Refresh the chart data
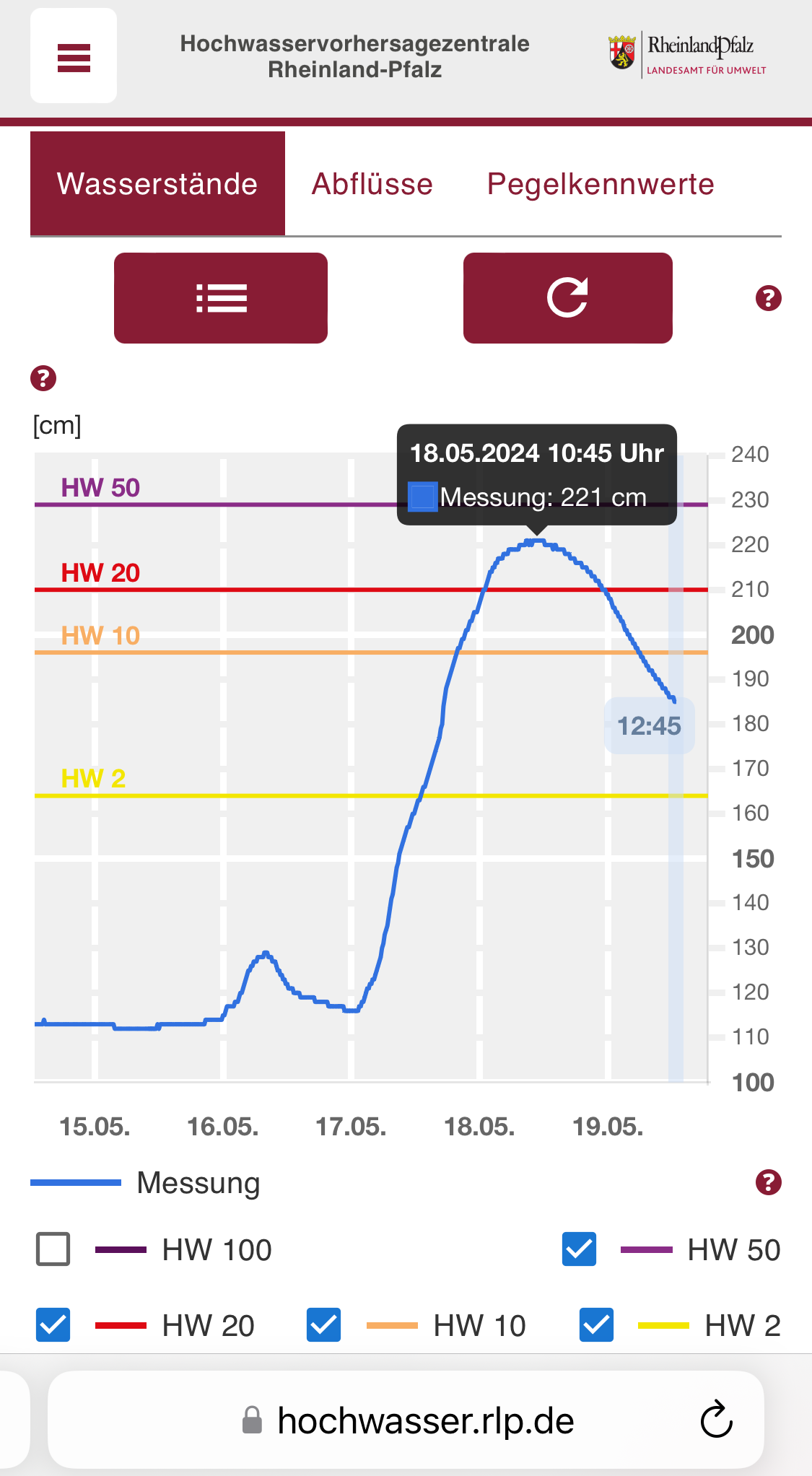 click(567, 298)
